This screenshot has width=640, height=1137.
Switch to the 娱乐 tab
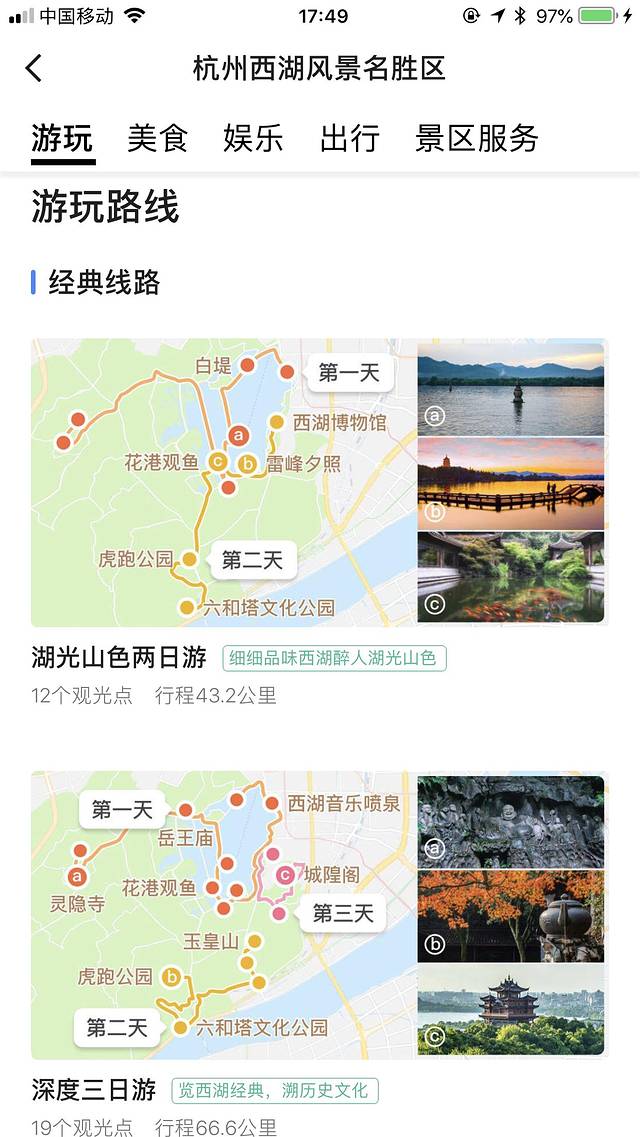(x=253, y=138)
